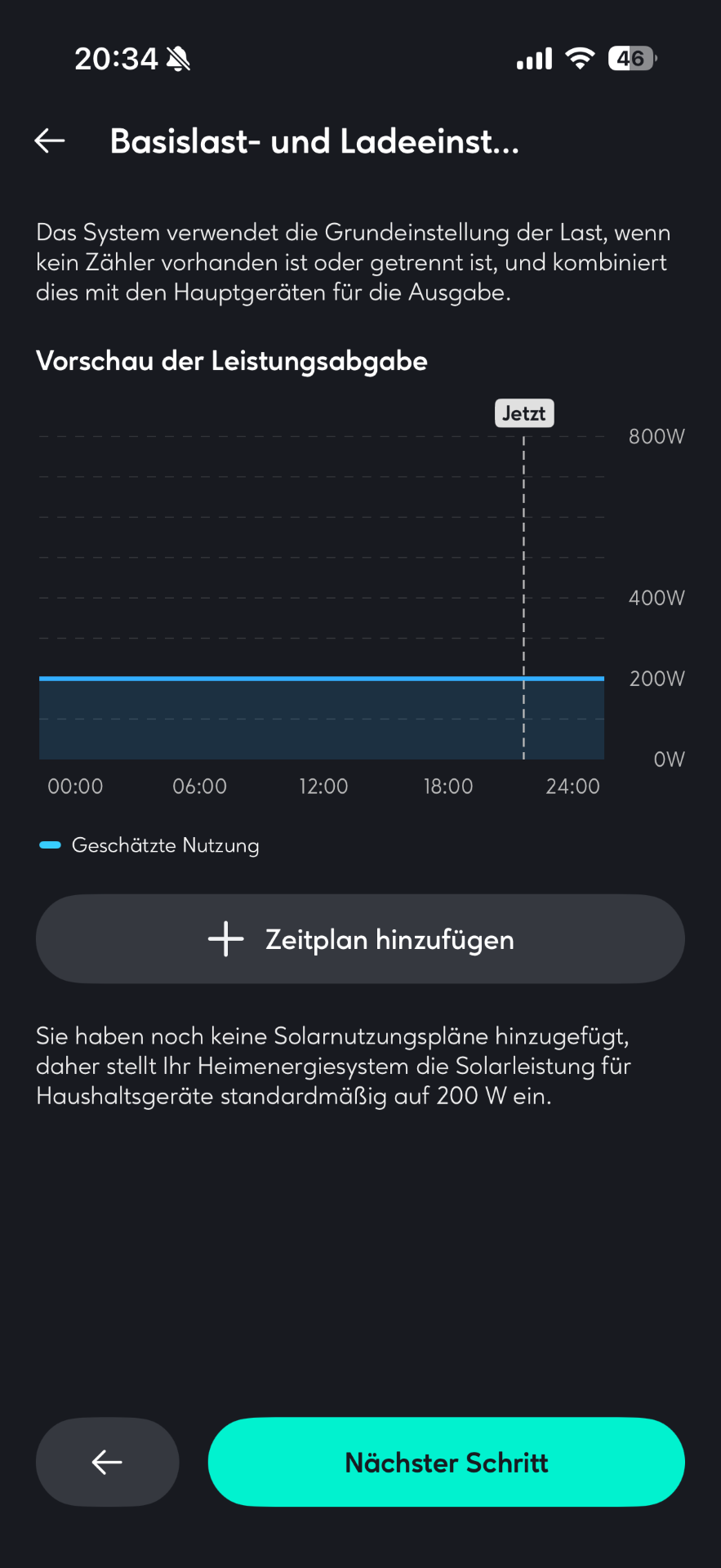Go back using the top-left arrow
The image size is (721, 1568).
point(50,140)
